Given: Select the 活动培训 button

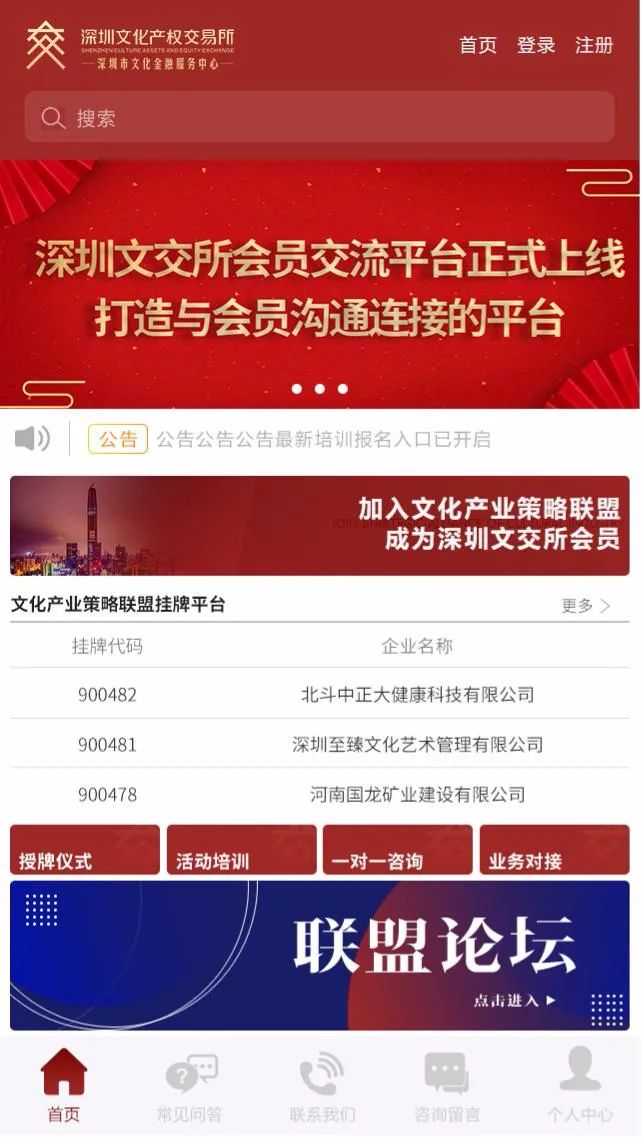Looking at the screenshot, I should (241, 850).
